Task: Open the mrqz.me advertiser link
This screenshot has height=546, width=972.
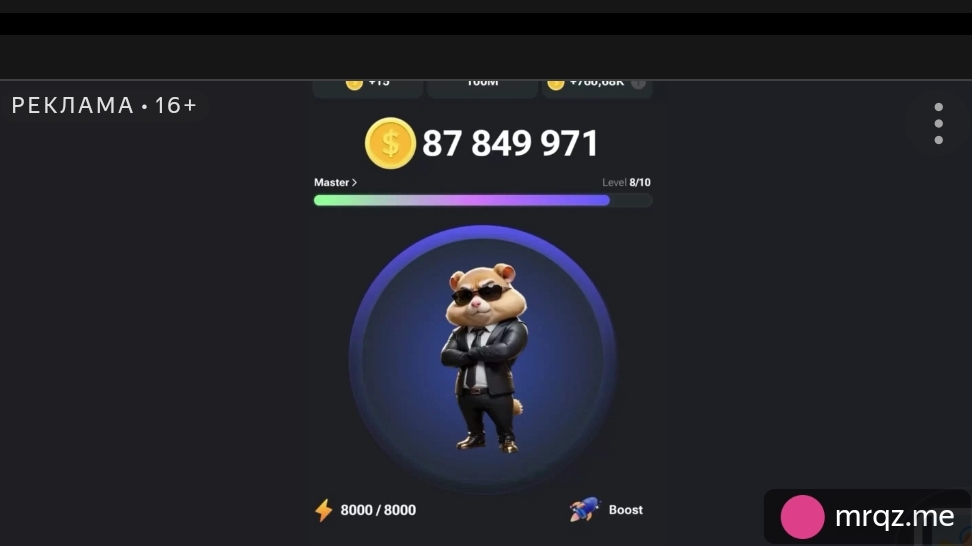Action: tap(867, 516)
